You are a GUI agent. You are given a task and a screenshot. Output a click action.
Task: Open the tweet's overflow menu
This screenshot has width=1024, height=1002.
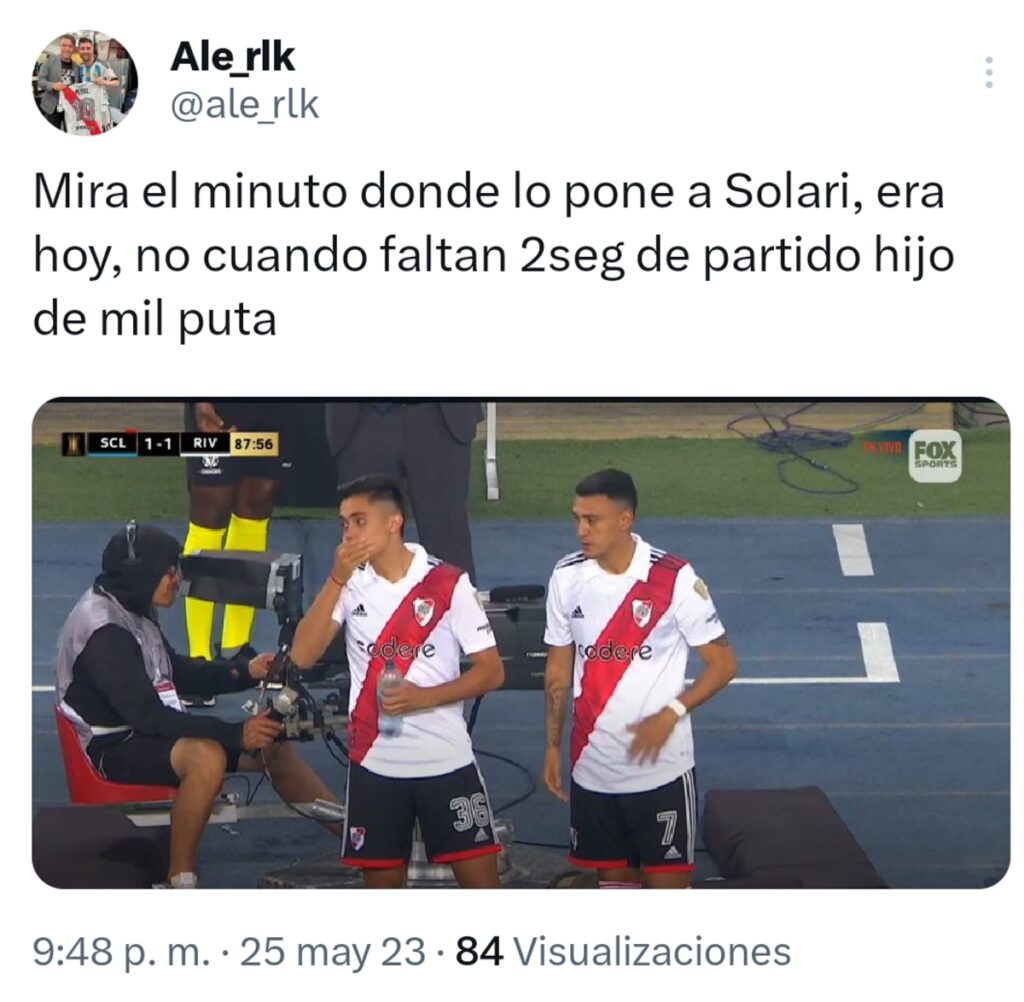pyautogui.click(x=988, y=72)
